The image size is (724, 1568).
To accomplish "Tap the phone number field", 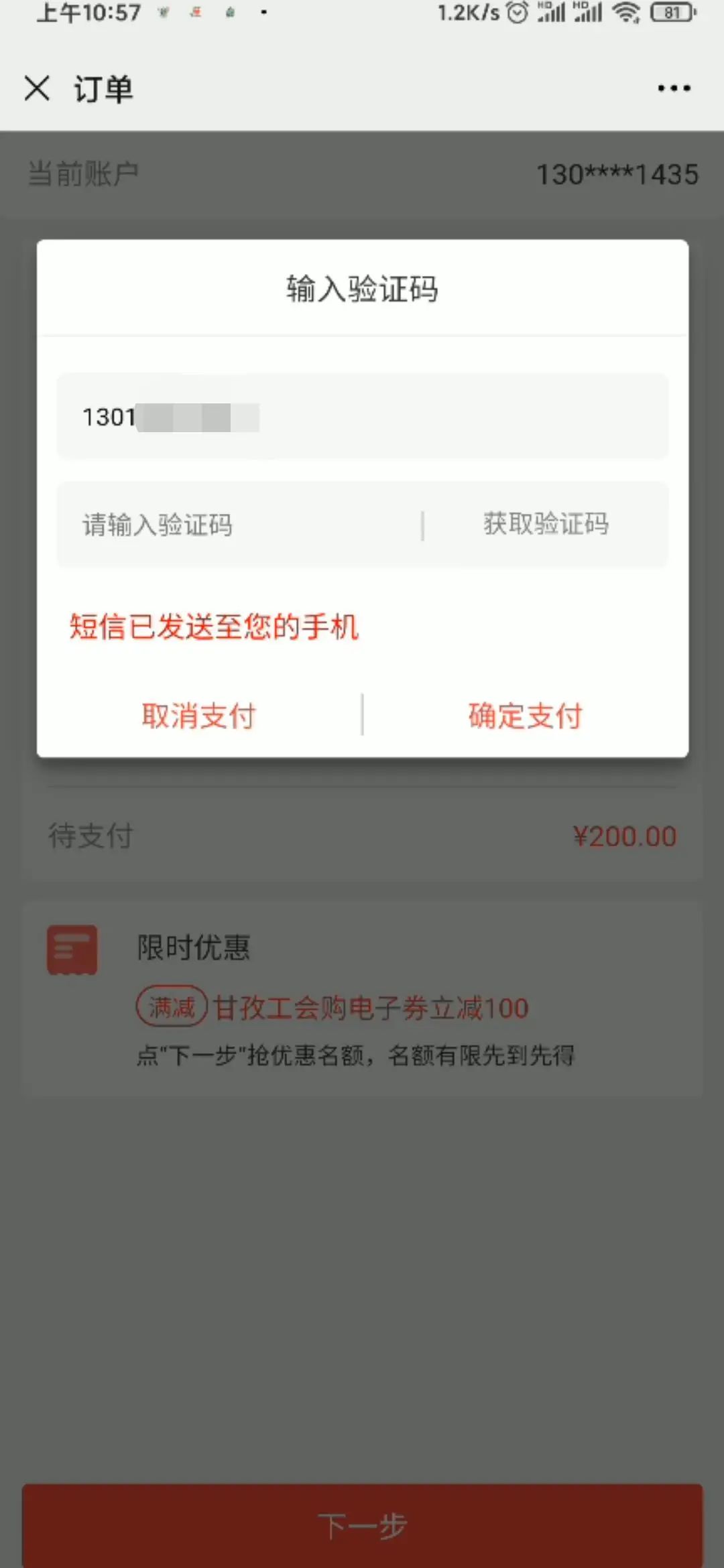I will 362,417.
